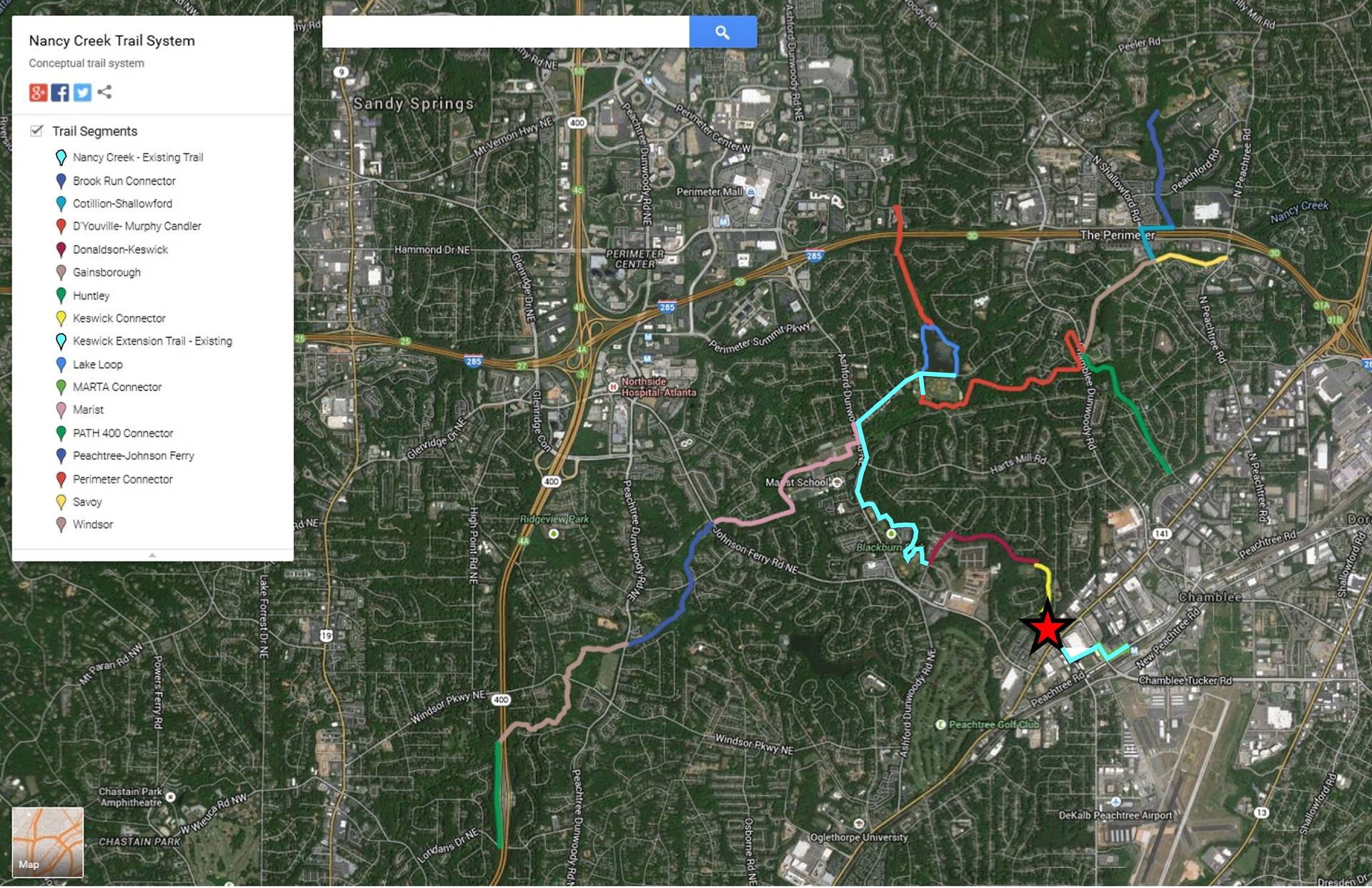Open PATH 400 Connector segment
The height and width of the screenshot is (888, 1372).
(123, 433)
